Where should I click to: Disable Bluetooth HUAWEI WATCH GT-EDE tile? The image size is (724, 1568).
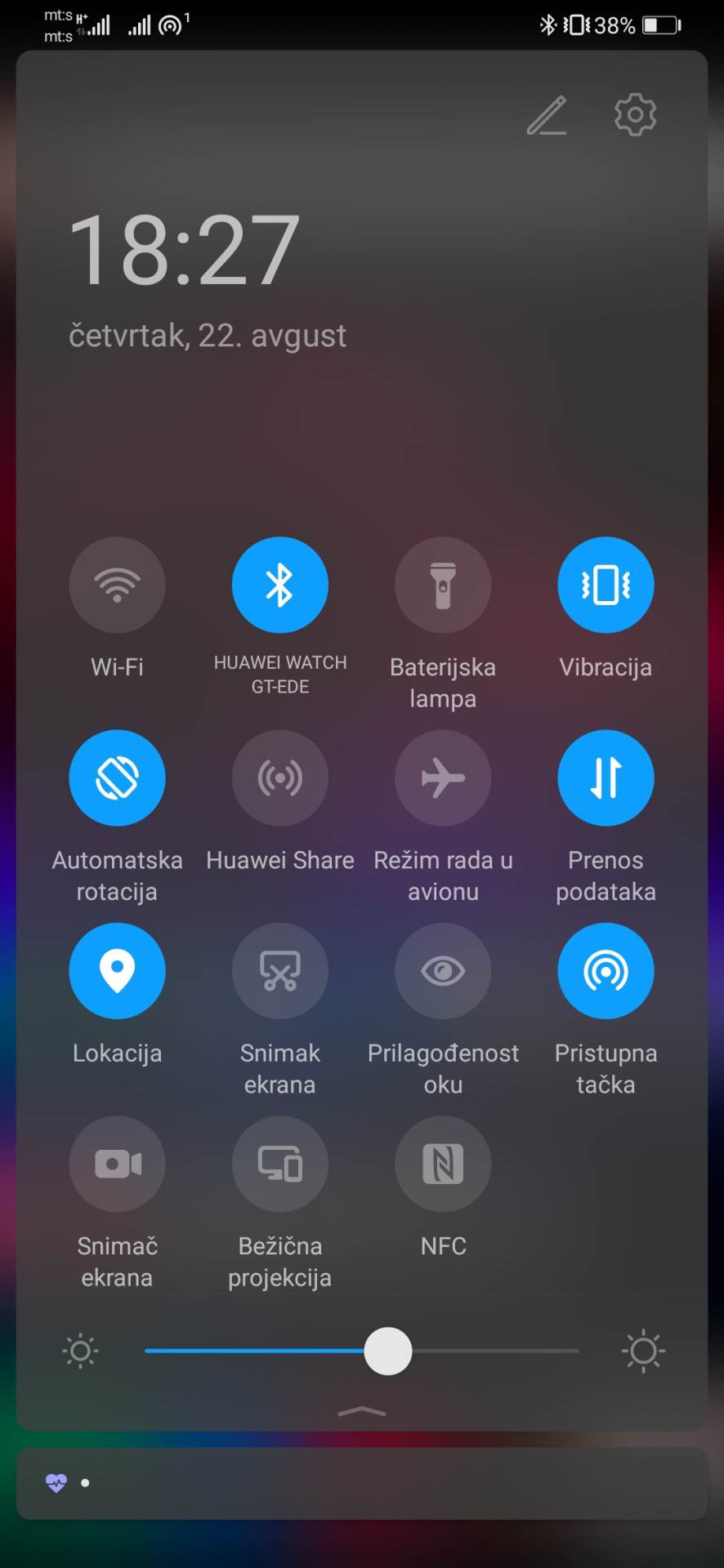pos(279,585)
